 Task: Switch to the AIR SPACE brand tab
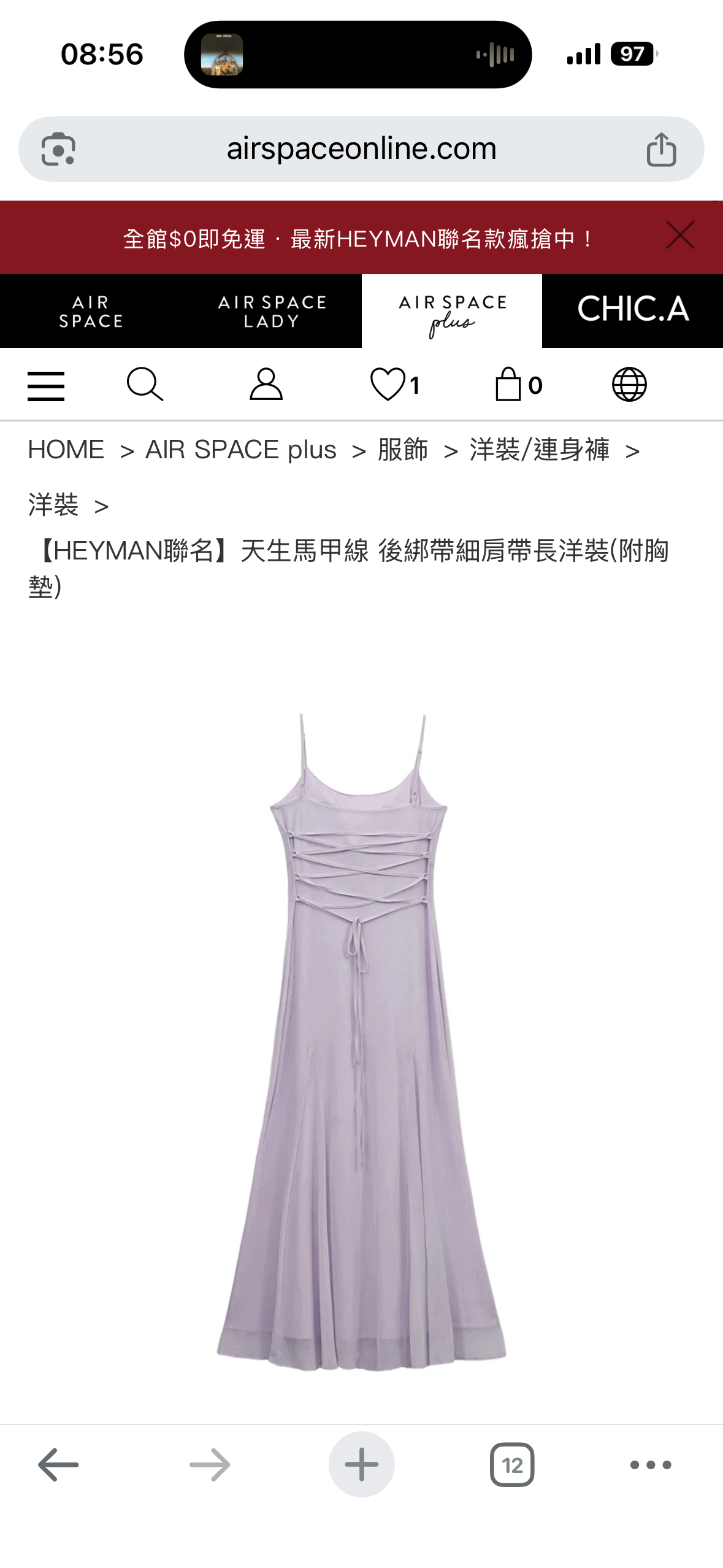[91, 312]
